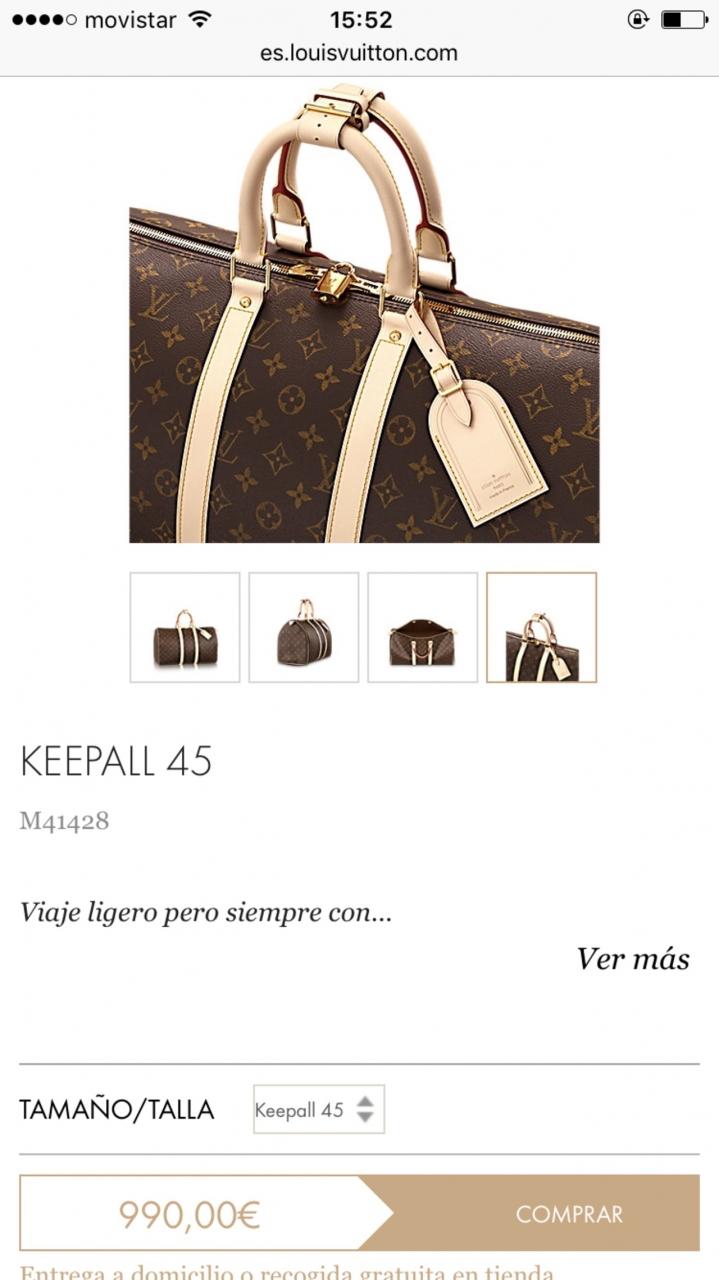Select the second thumbnail showing end view
The image size is (719, 1280).
click(x=303, y=627)
